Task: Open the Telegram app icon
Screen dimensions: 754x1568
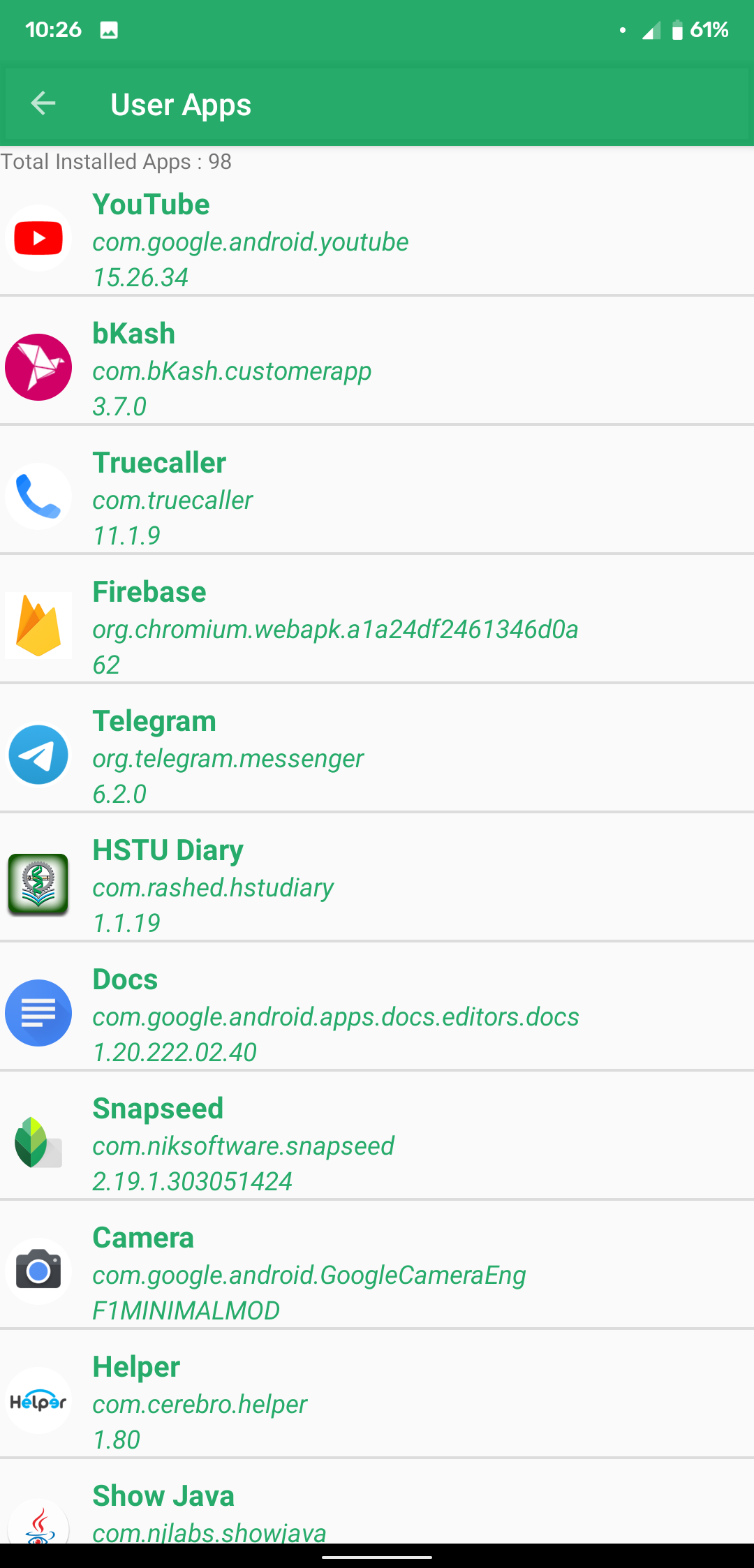Action: (38, 754)
